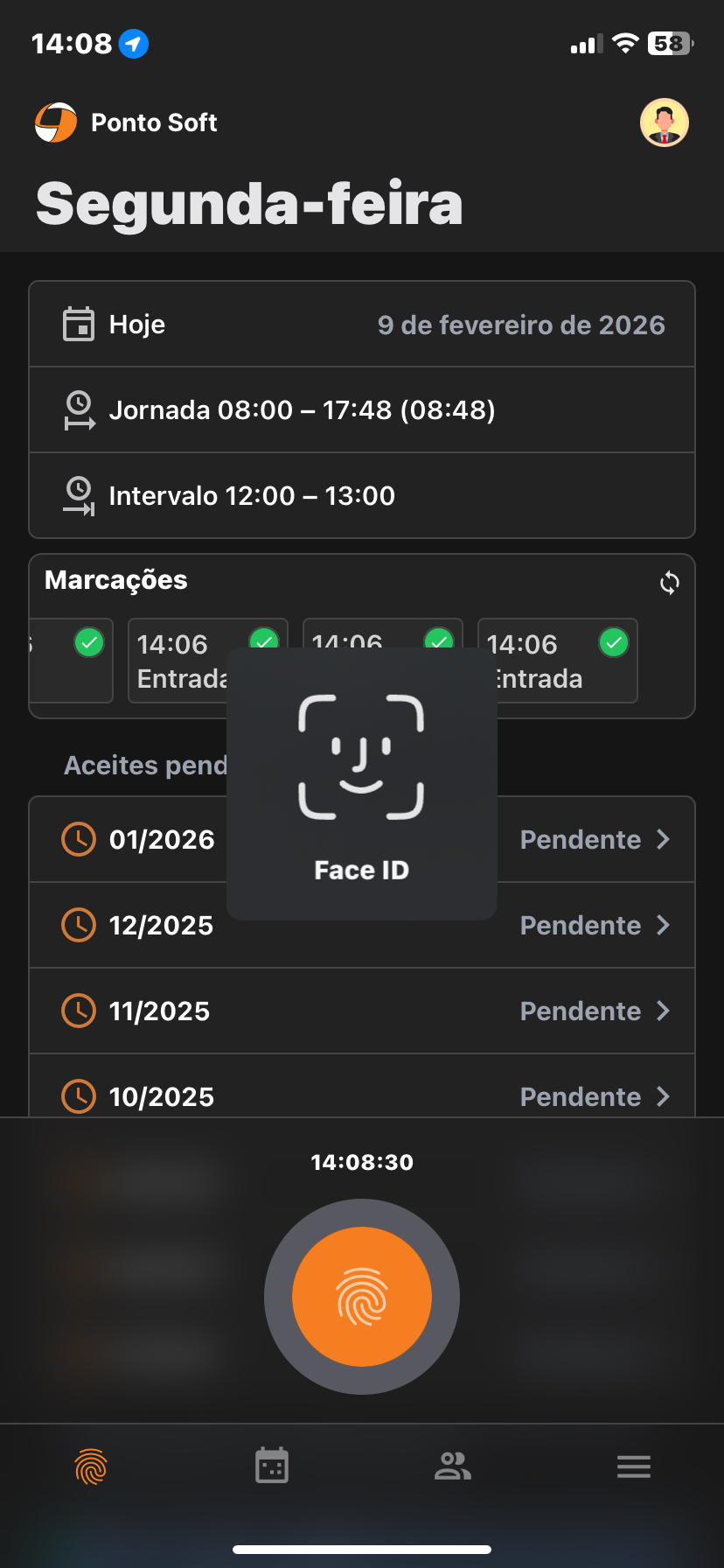Open the profile avatar in top right
Screen dimensions: 724x1568
[x=664, y=122]
